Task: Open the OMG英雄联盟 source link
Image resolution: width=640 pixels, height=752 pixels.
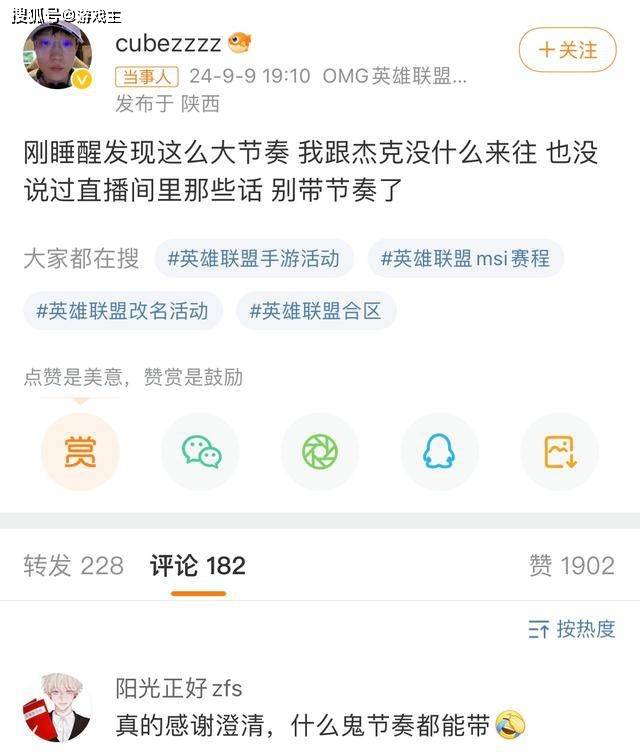Action: (394, 76)
